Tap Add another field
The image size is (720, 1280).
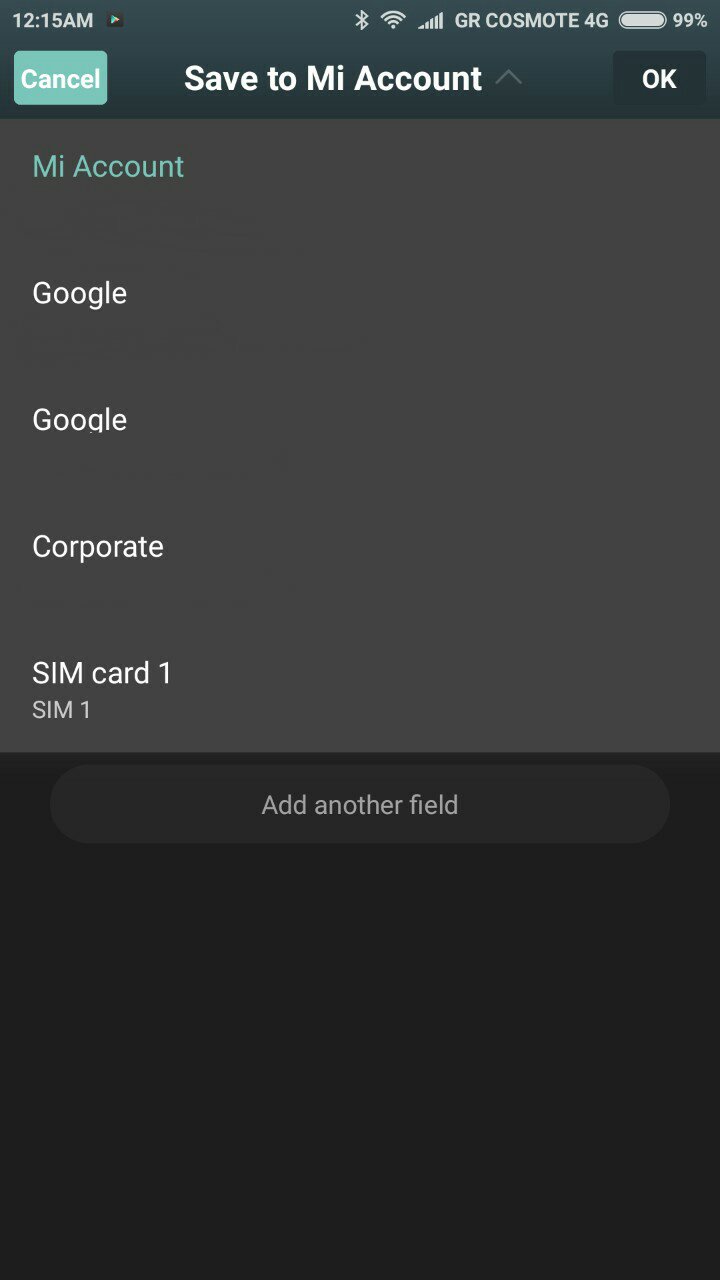click(360, 805)
